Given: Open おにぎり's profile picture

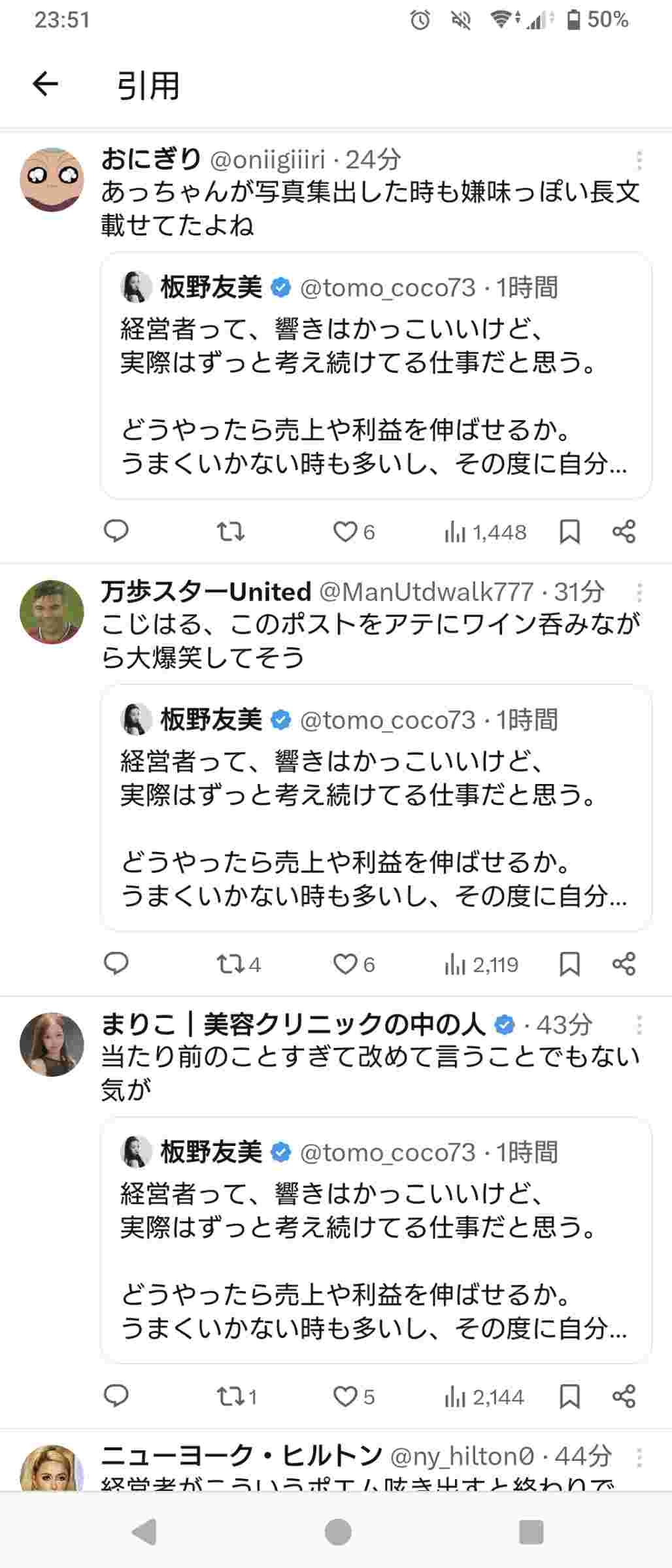Looking at the screenshot, I should (52, 179).
